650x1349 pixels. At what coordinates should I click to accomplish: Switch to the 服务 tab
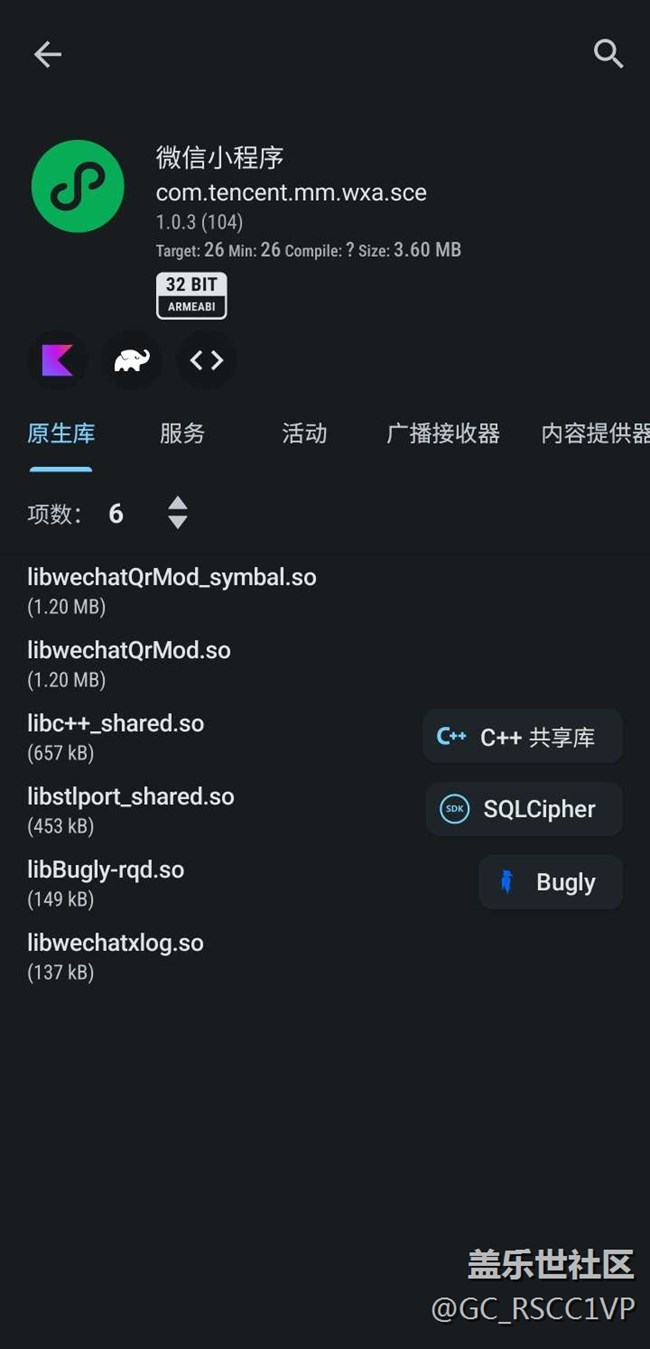[x=182, y=433]
